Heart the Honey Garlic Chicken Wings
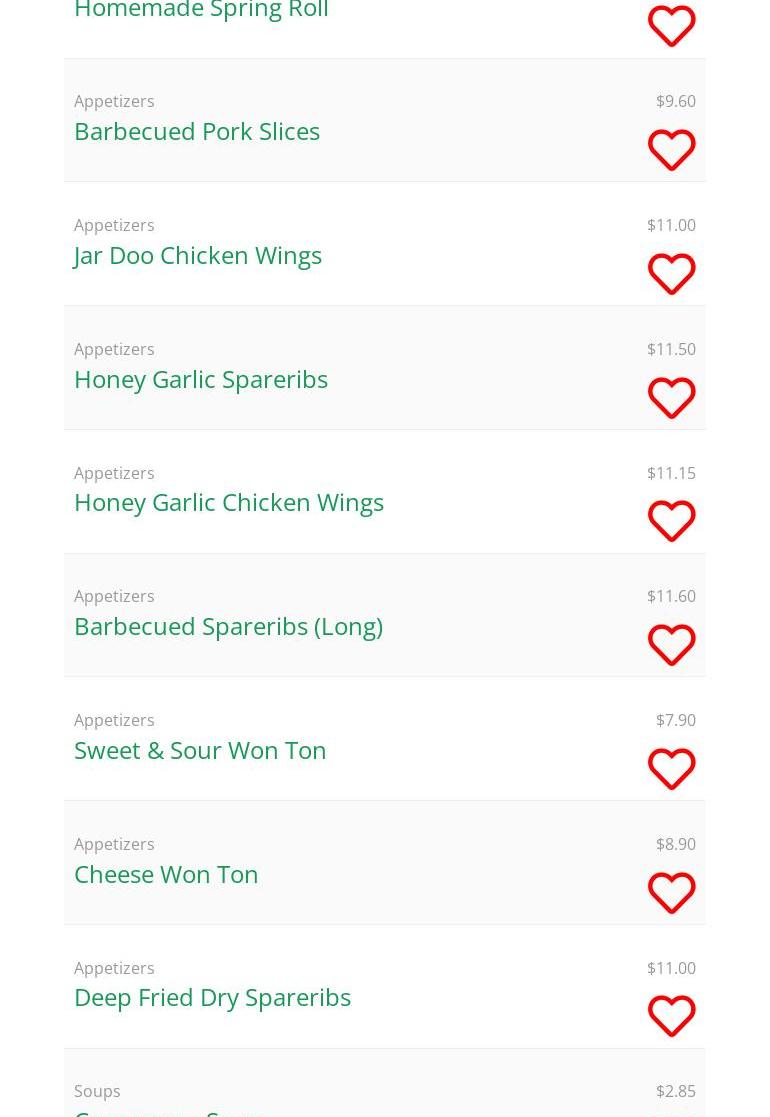The height and width of the screenshot is (1117, 770). coord(671,521)
